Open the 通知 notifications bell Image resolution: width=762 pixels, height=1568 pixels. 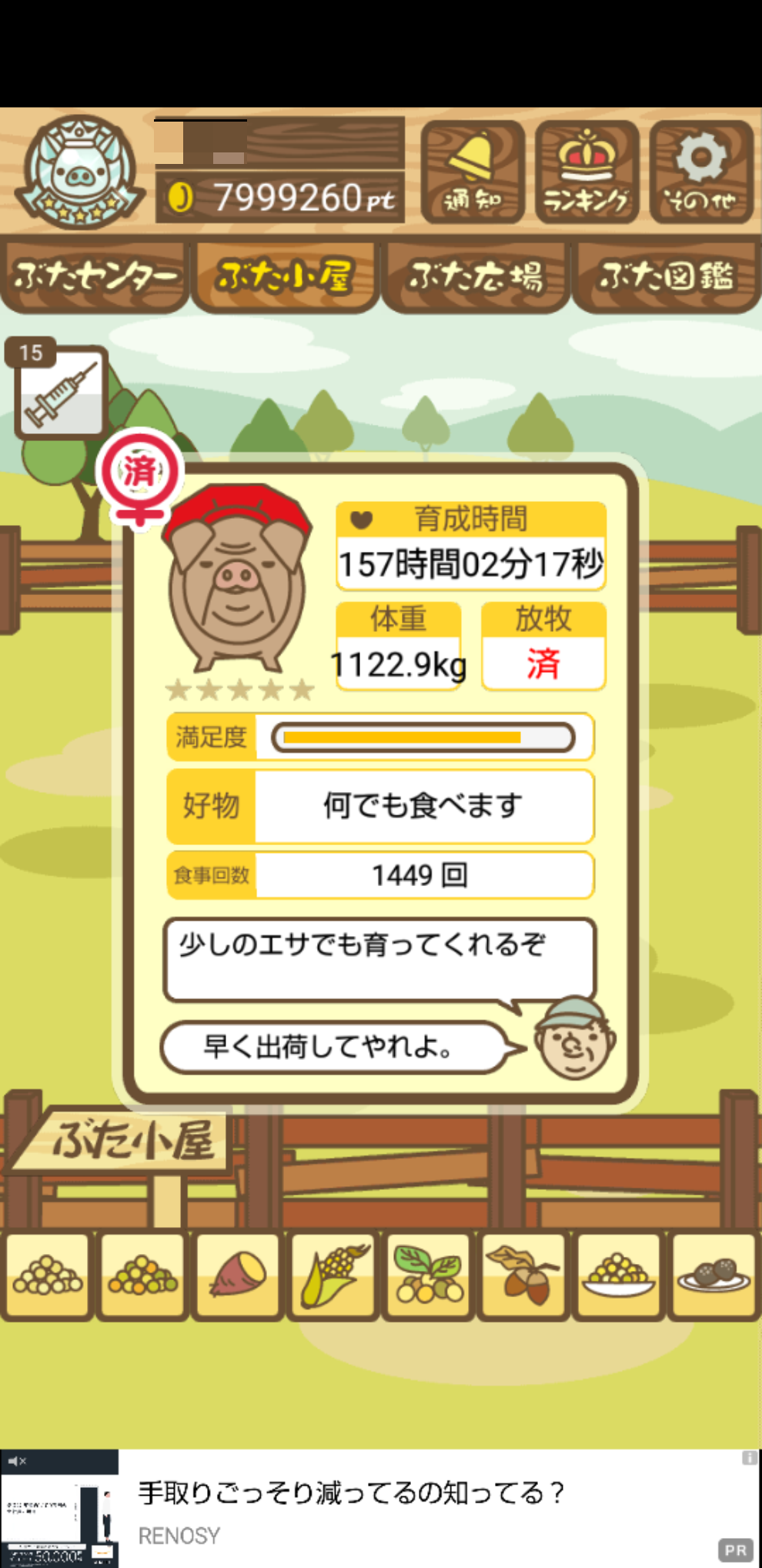click(473, 172)
